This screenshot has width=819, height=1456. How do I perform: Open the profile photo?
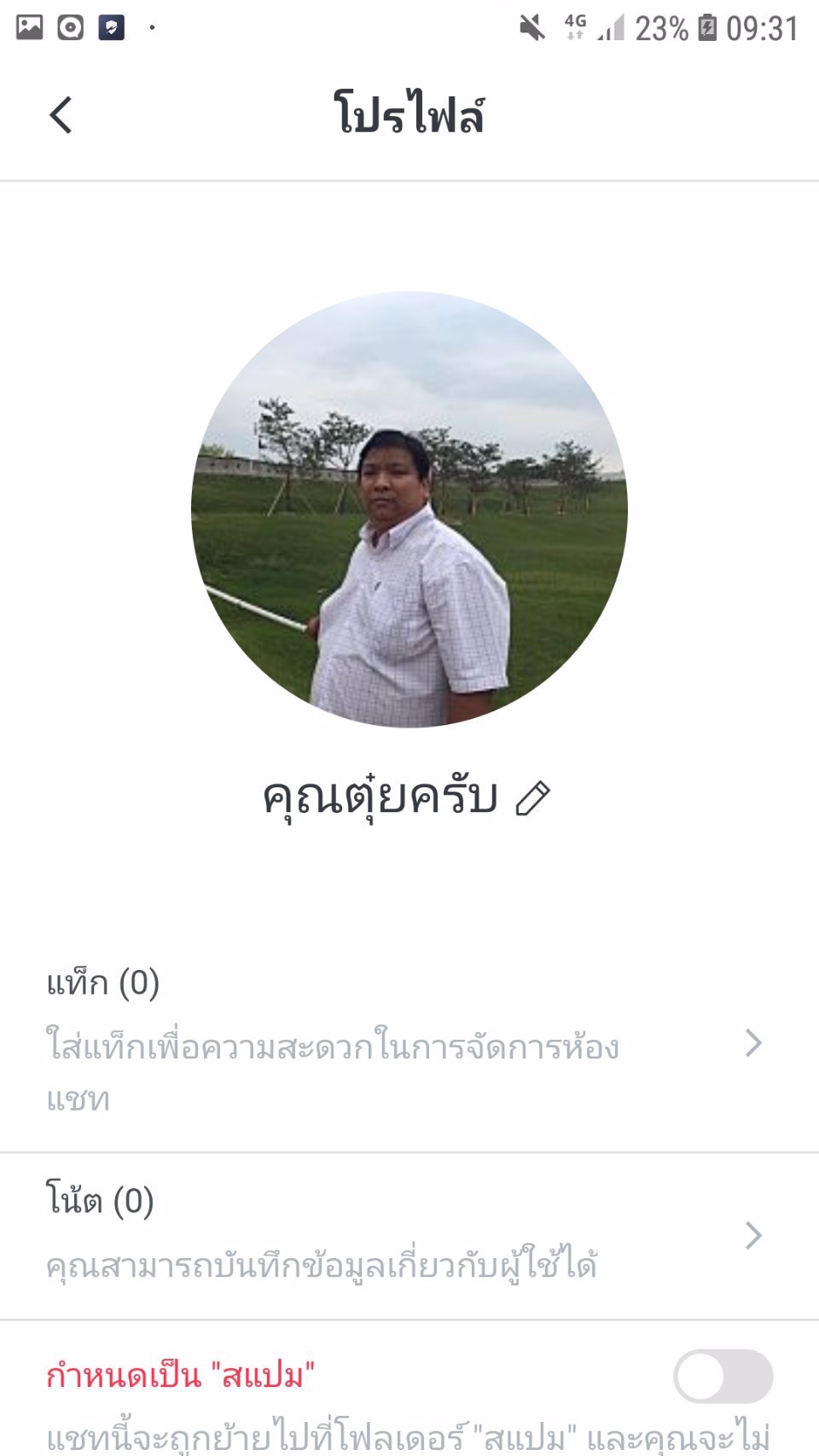coord(409,510)
